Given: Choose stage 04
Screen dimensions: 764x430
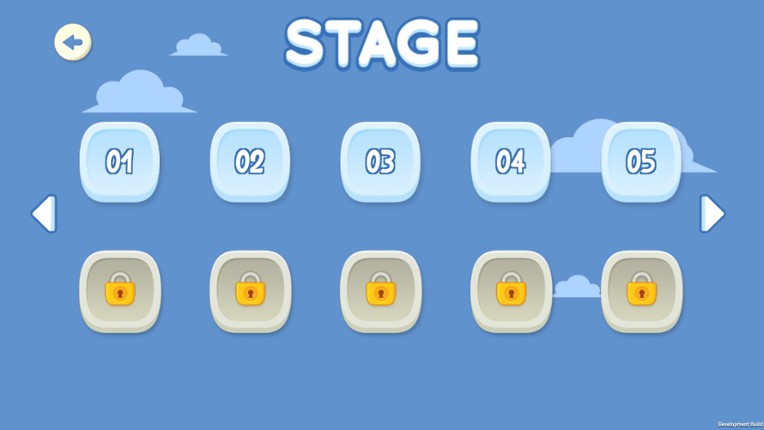Looking at the screenshot, I should pos(511,162).
